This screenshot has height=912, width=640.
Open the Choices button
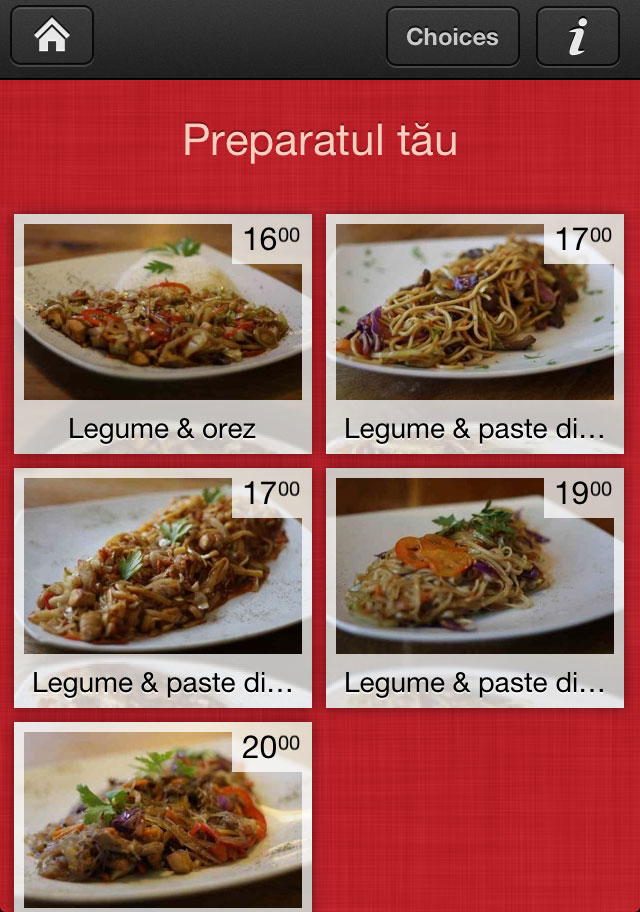452,37
